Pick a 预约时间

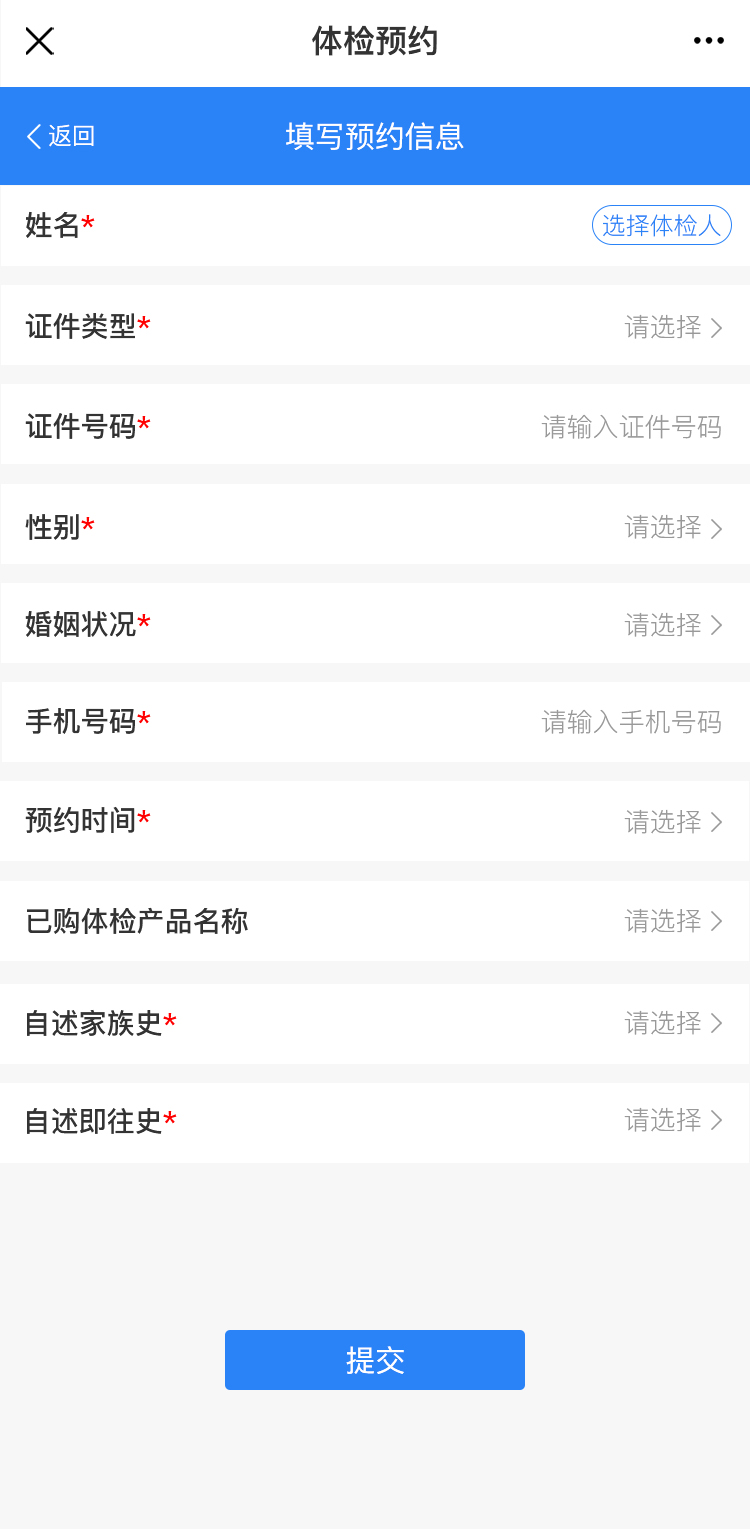click(672, 822)
